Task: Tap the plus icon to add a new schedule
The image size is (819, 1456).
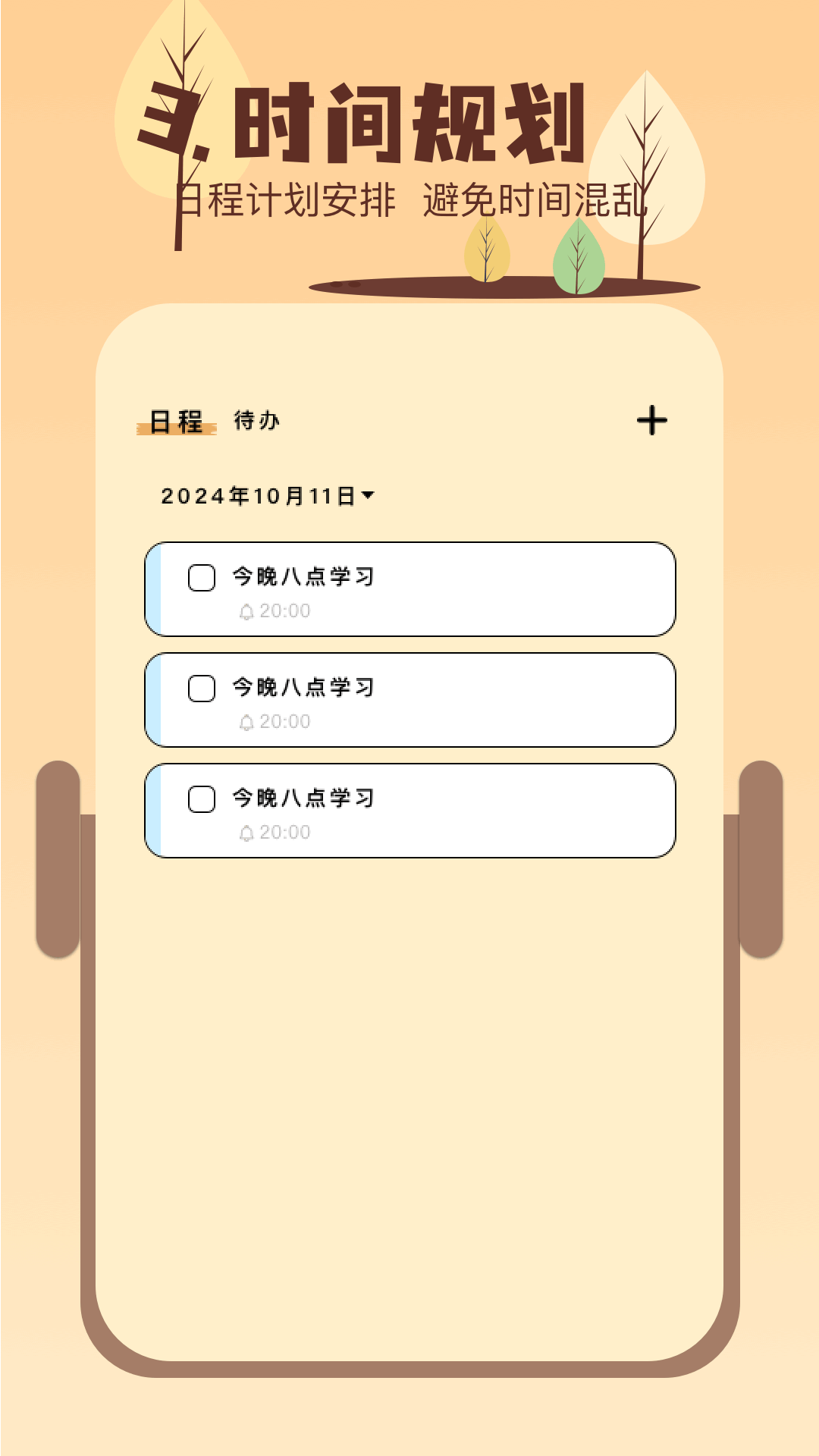Action: [652, 419]
